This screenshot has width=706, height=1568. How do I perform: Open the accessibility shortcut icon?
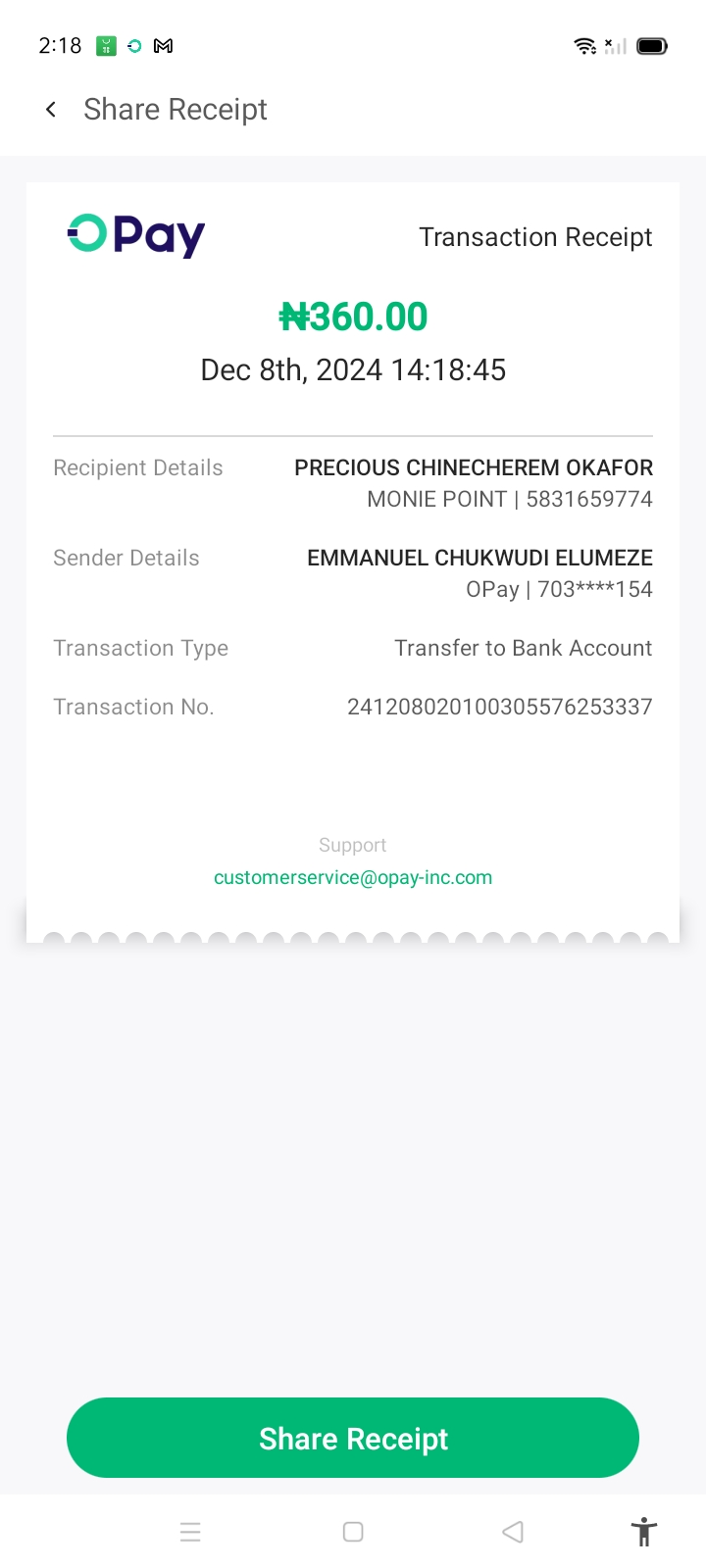pyautogui.click(x=644, y=1532)
